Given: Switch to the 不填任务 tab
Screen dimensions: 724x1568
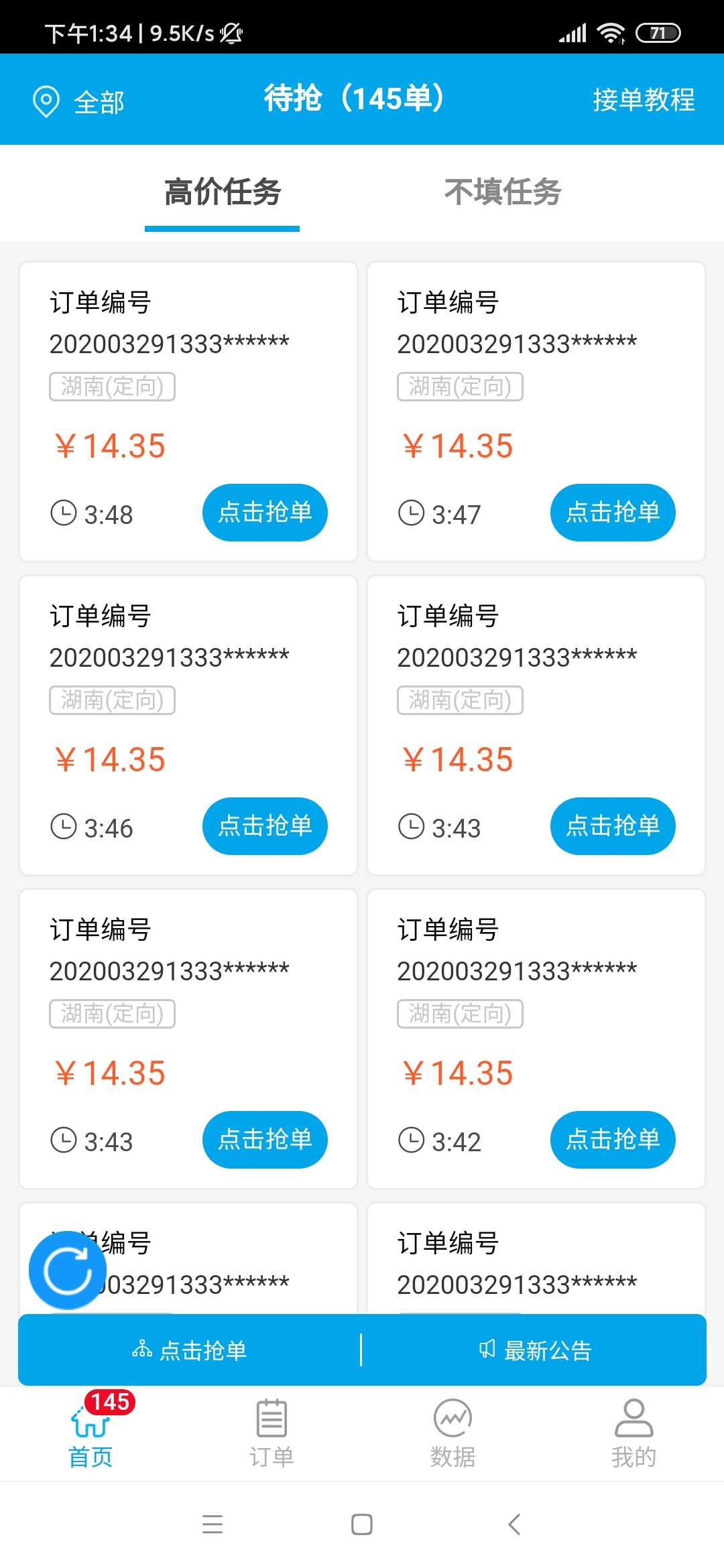Looking at the screenshot, I should (503, 192).
